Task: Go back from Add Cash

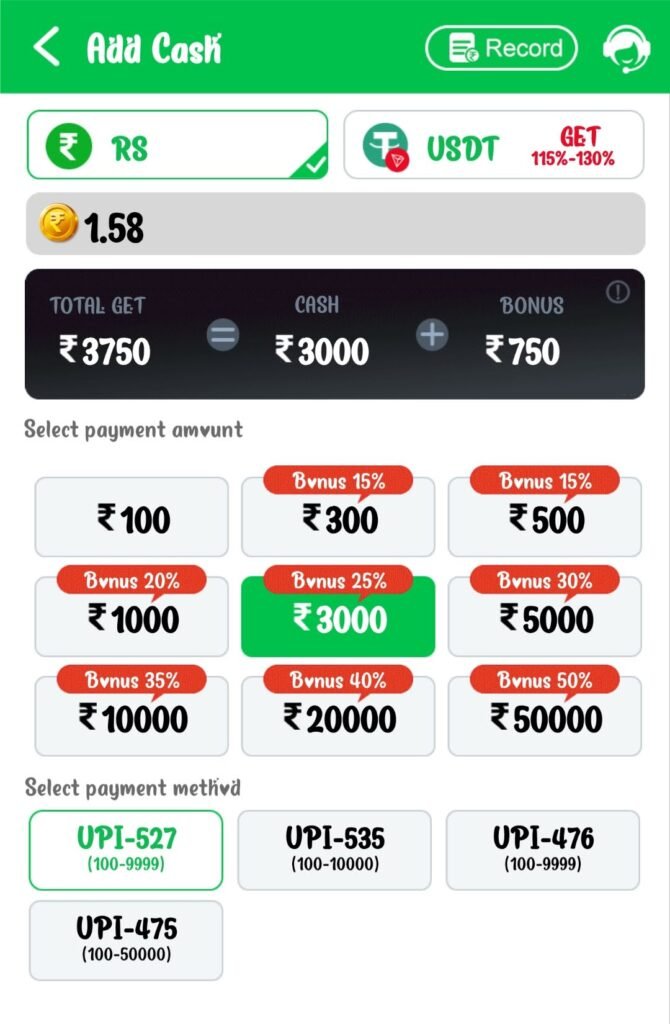Action: coord(47,47)
